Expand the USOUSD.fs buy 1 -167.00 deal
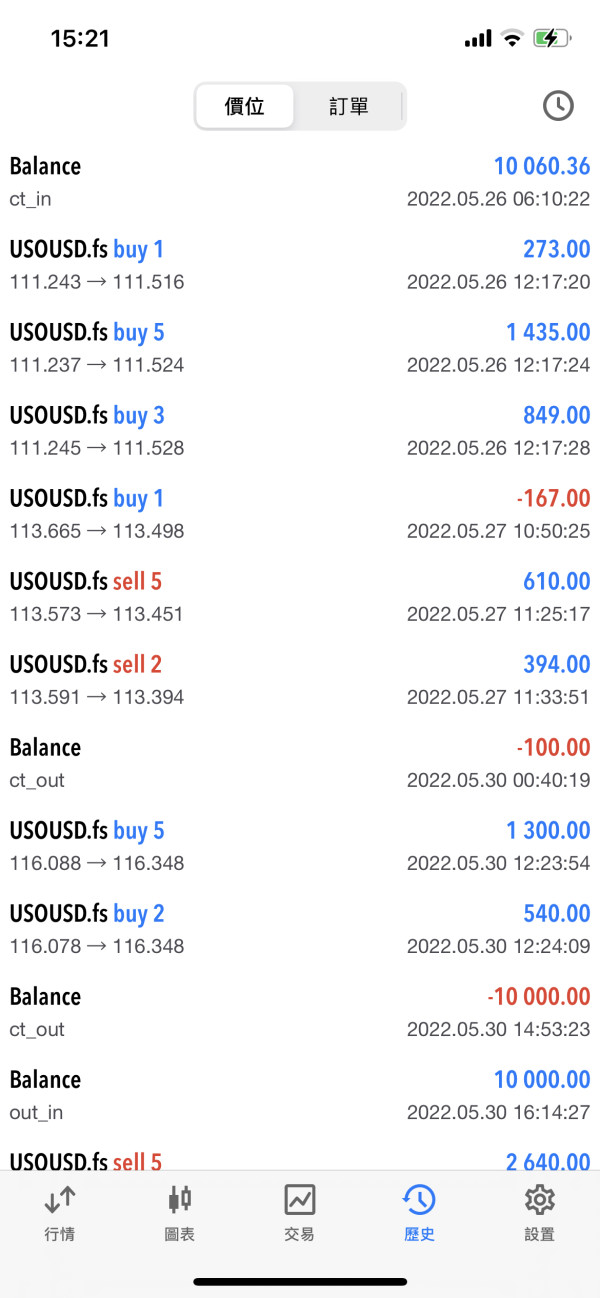This screenshot has height=1298, width=600. click(x=300, y=514)
